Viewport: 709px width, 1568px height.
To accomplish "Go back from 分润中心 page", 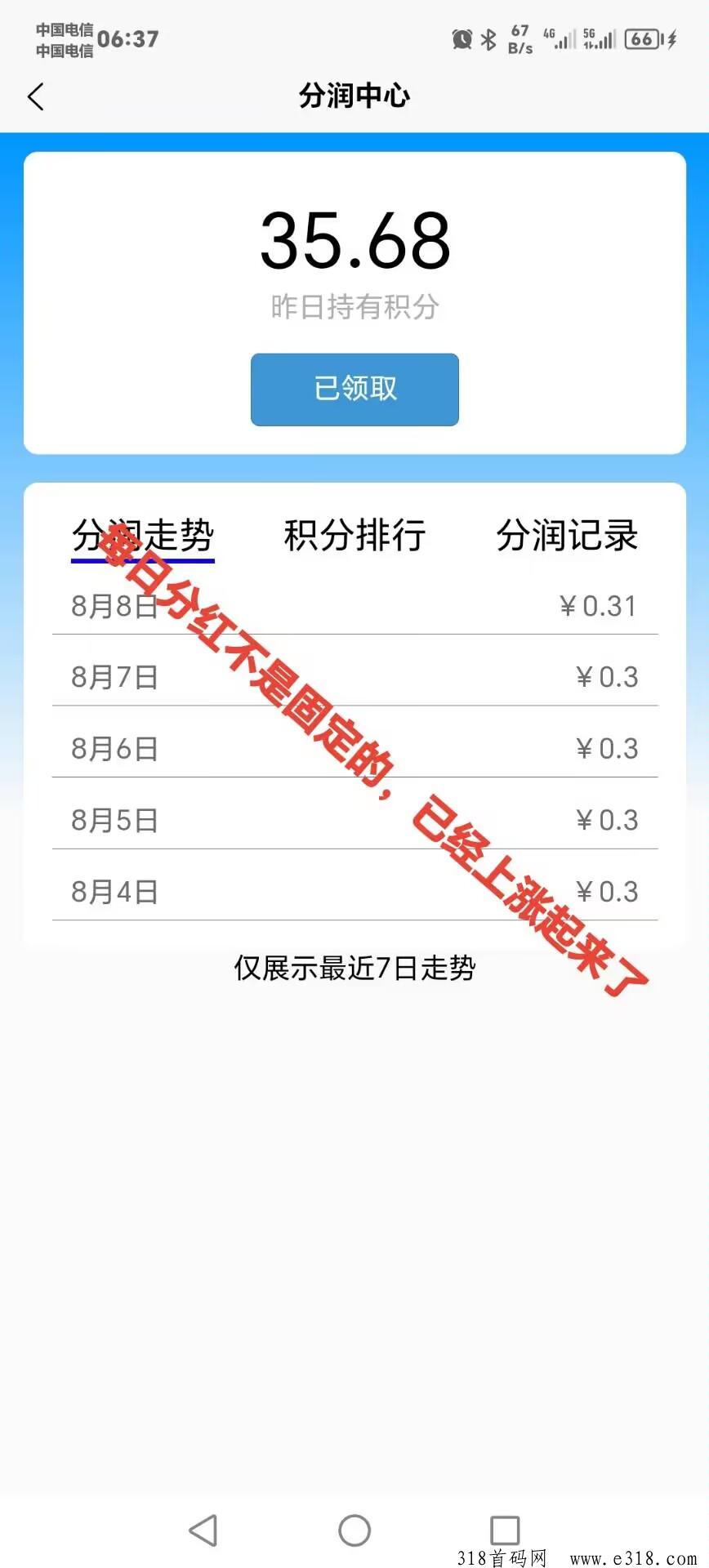I will coord(36,96).
